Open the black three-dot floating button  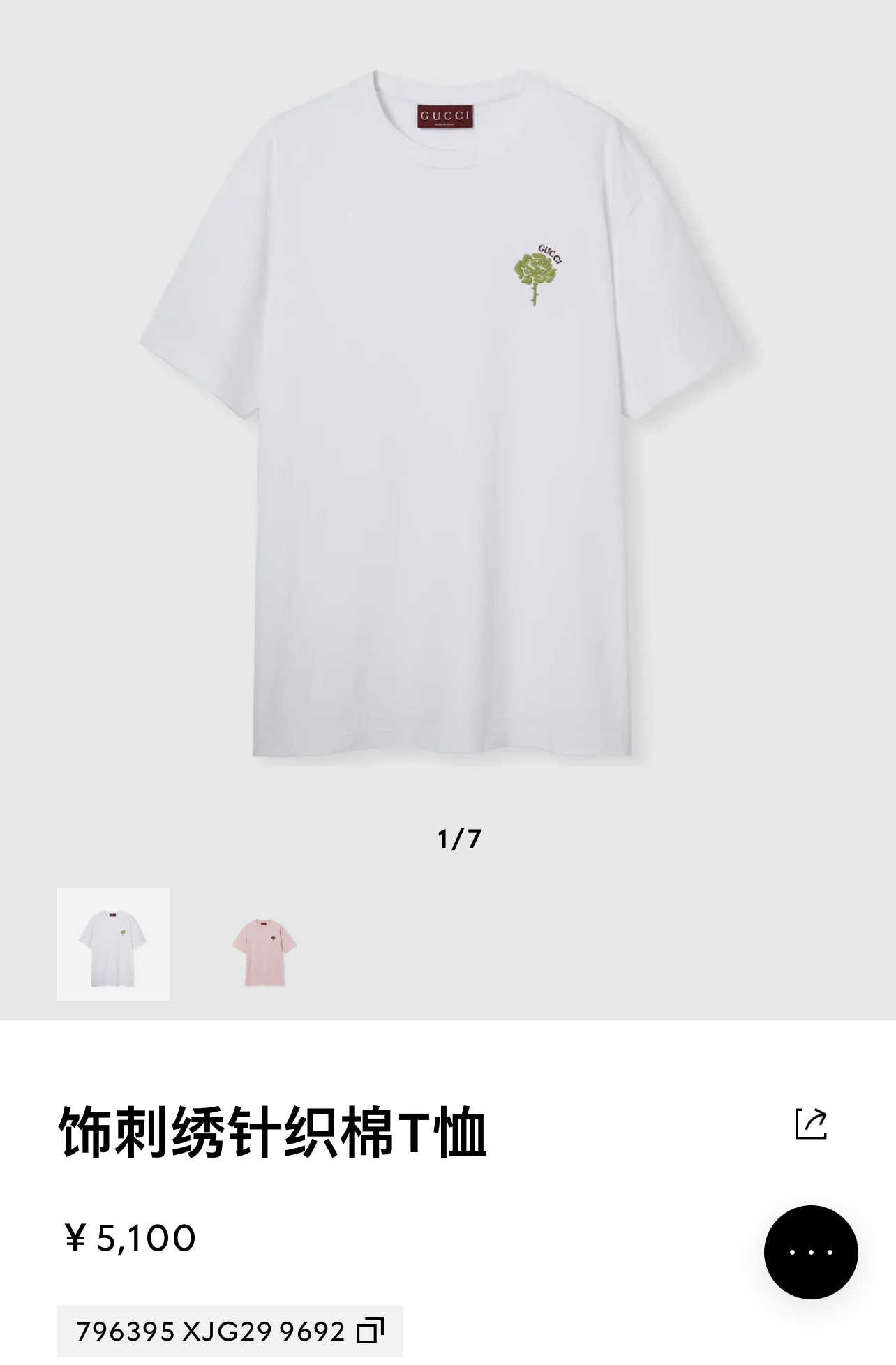tap(811, 1252)
